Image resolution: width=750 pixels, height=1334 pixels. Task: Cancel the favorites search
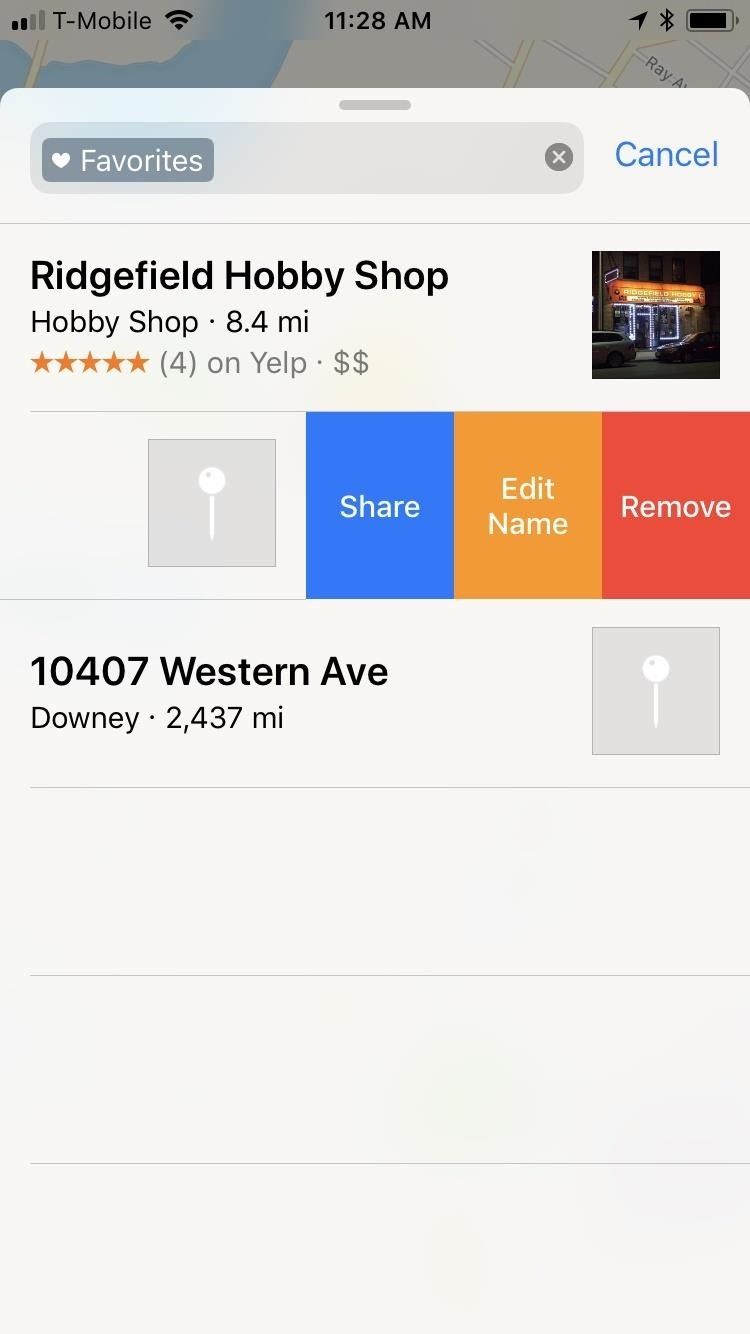coord(666,155)
